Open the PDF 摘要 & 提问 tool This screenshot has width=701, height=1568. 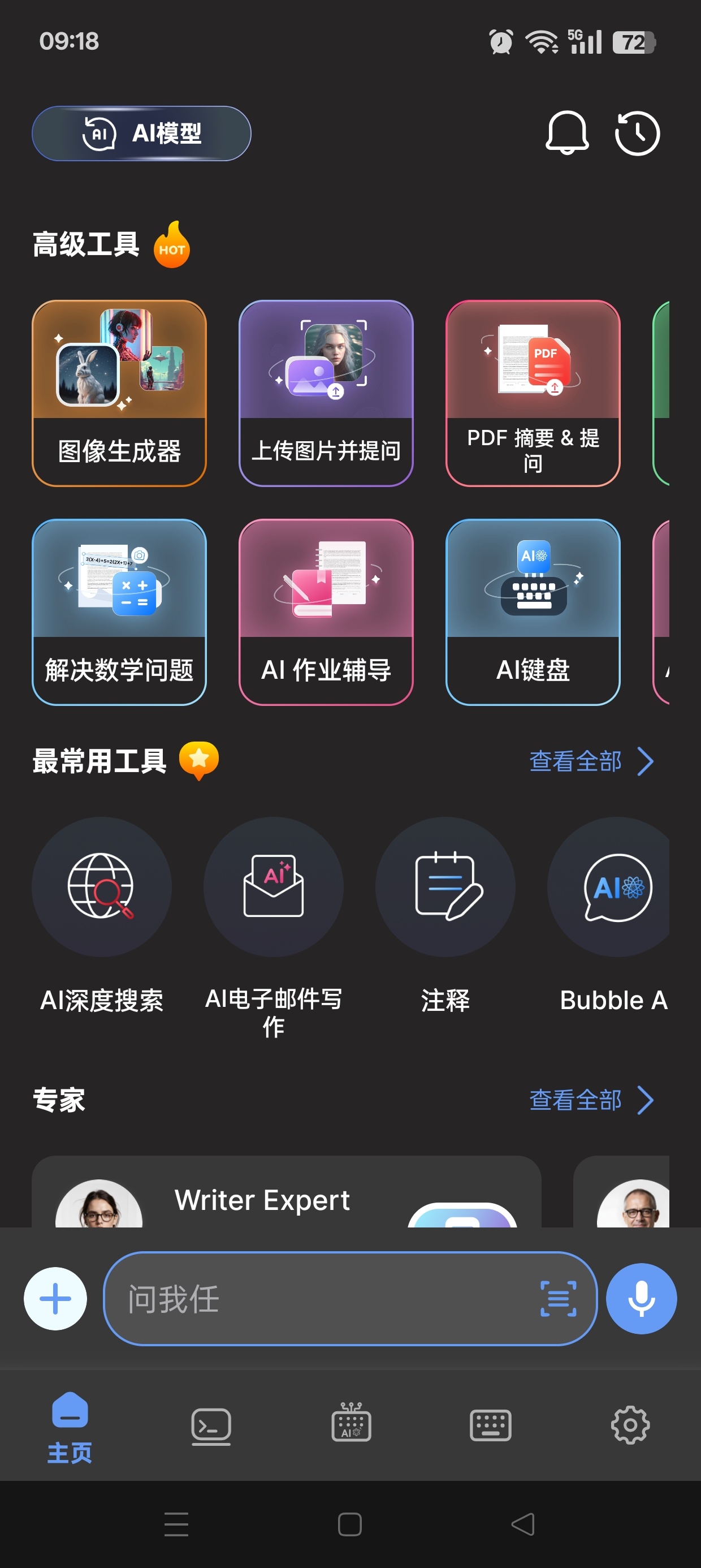pos(533,393)
